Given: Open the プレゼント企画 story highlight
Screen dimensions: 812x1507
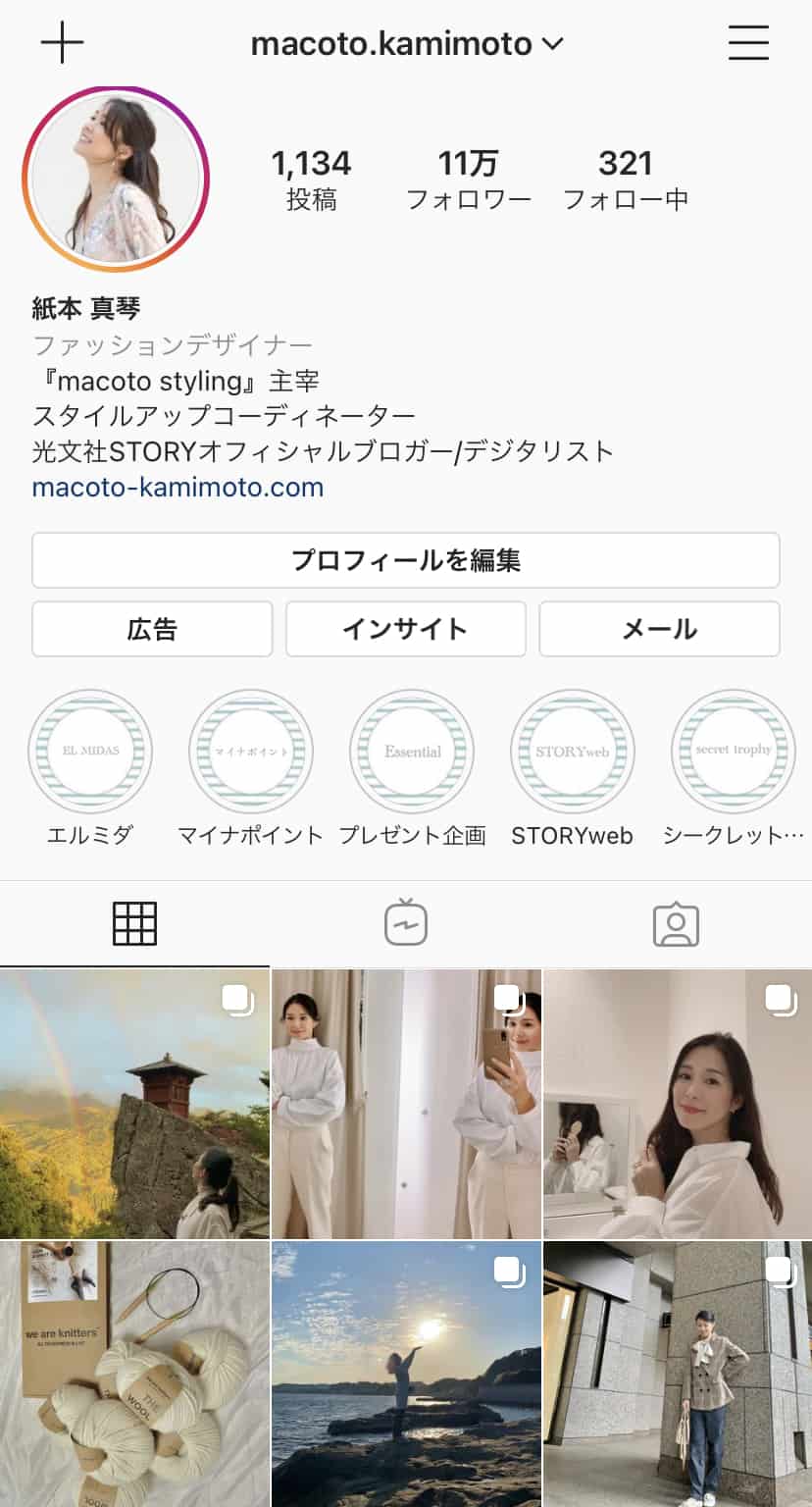Looking at the screenshot, I should point(412,752).
